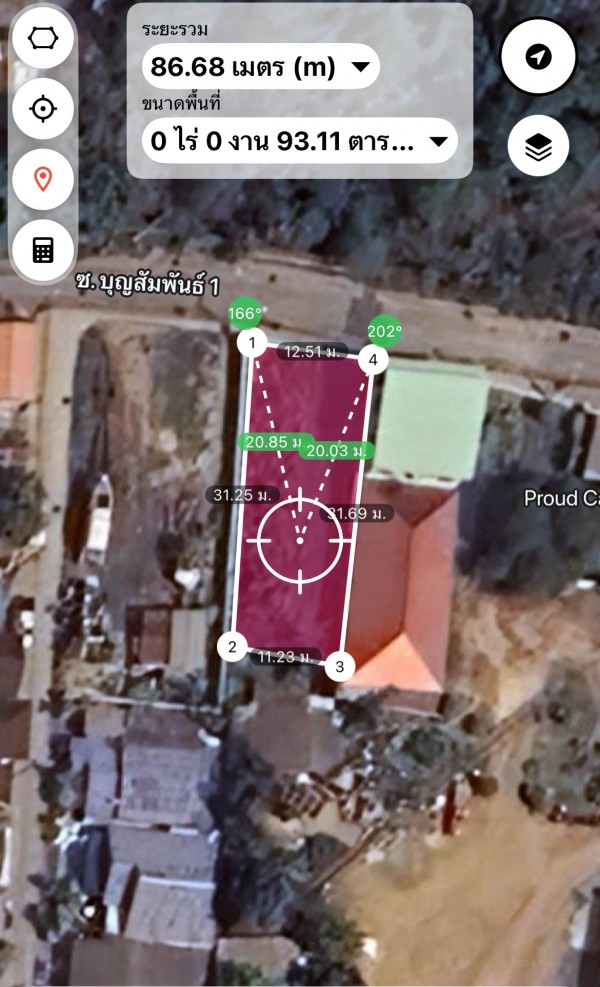Center map on my current location
This screenshot has width=600, height=987.
pos(538,57)
